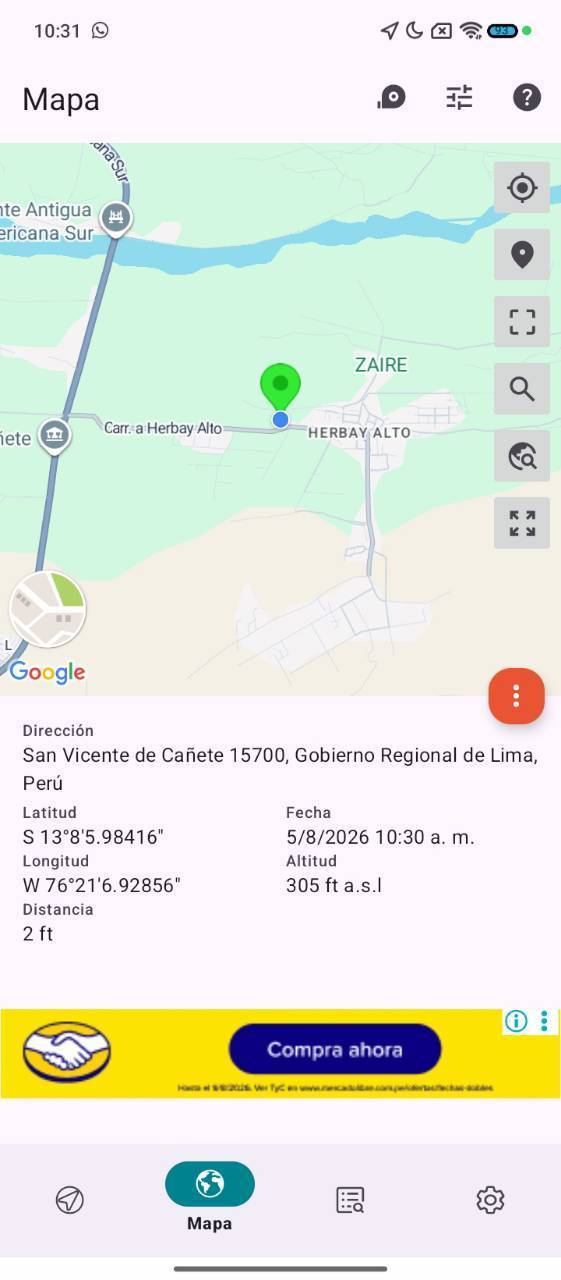Switch map layer type thumbnail
The width and height of the screenshot is (561, 1280).
tap(47, 608)
